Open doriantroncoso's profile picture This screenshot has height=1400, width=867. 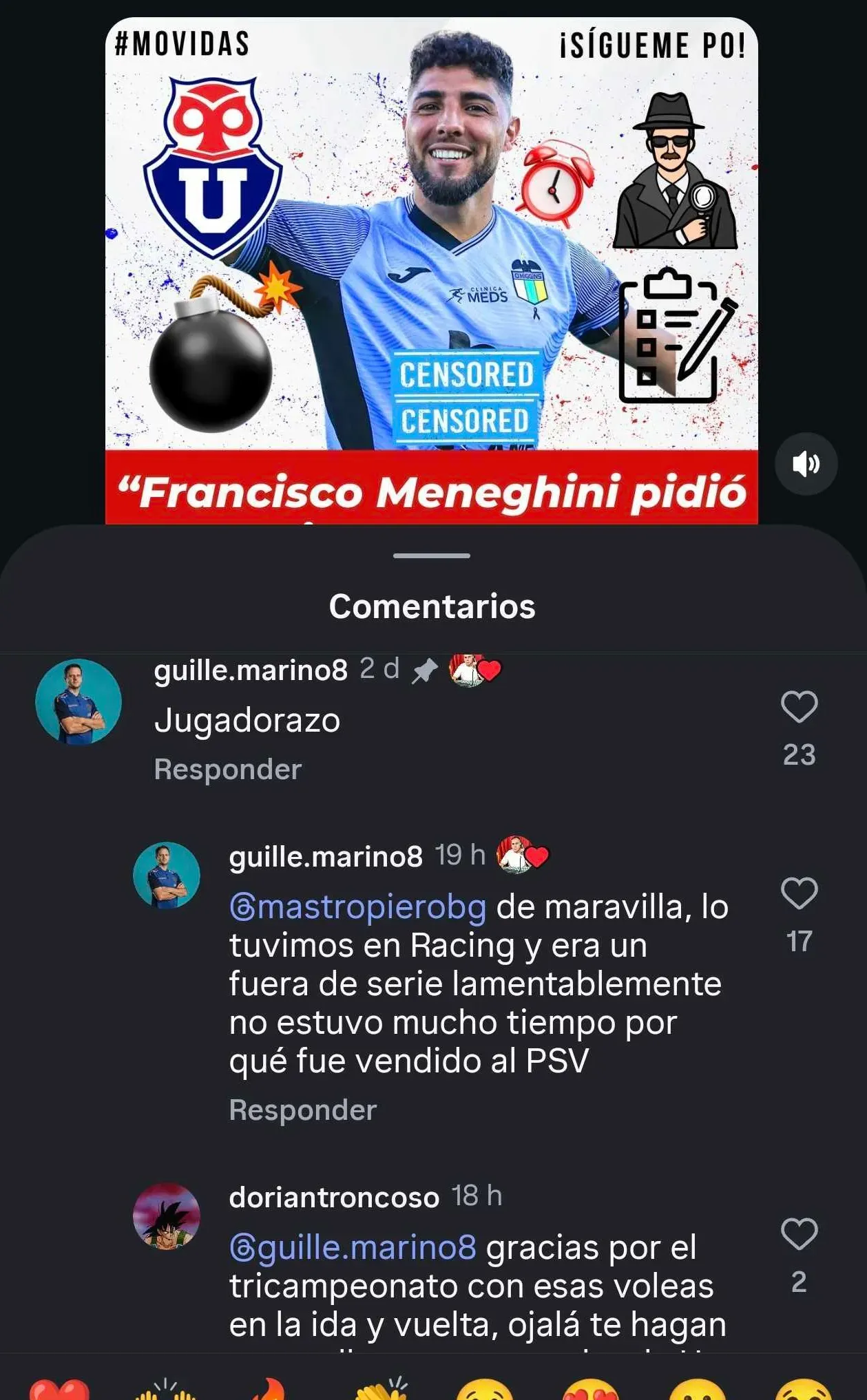167,1216
